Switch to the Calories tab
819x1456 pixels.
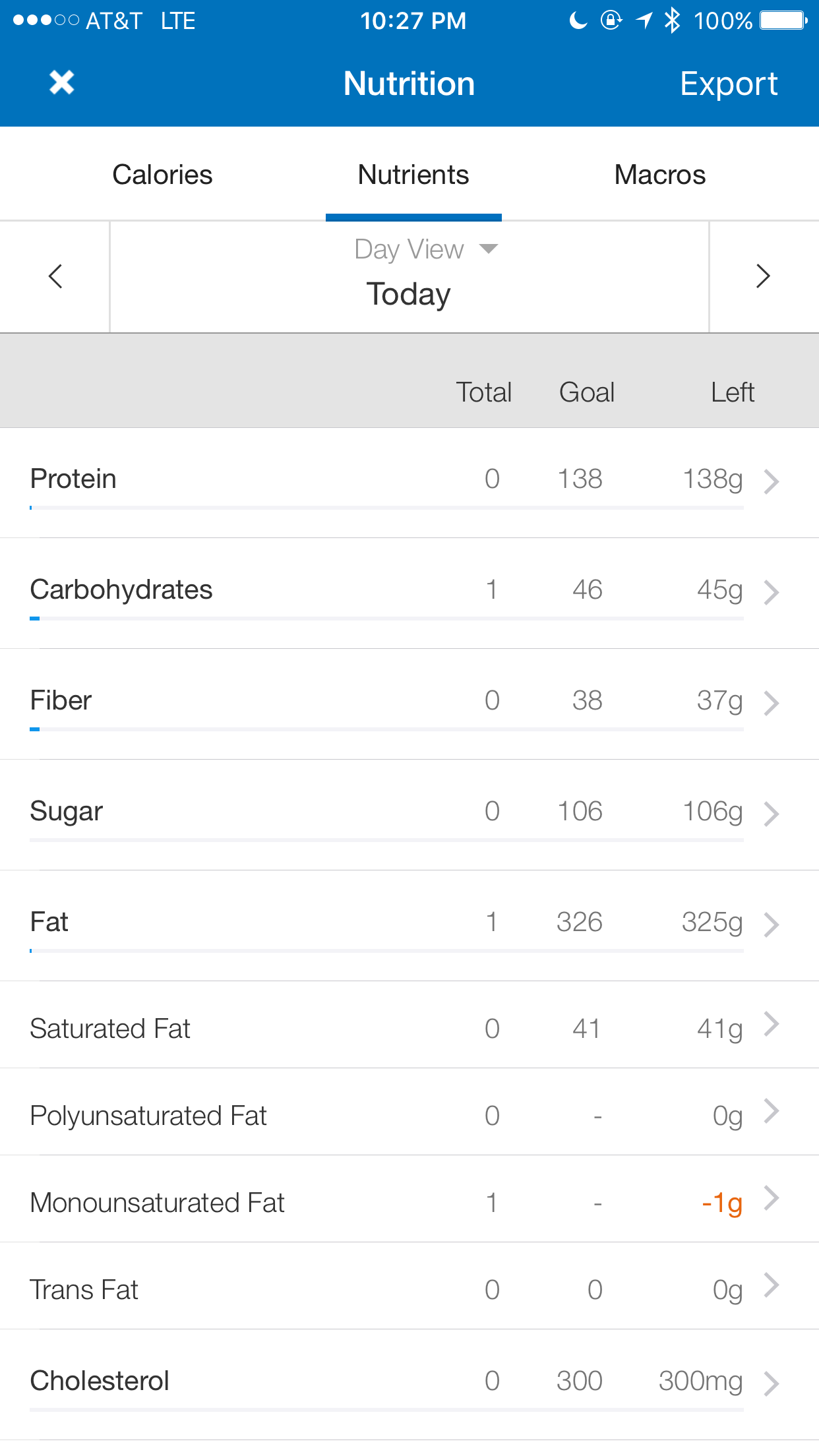[162, 175]
